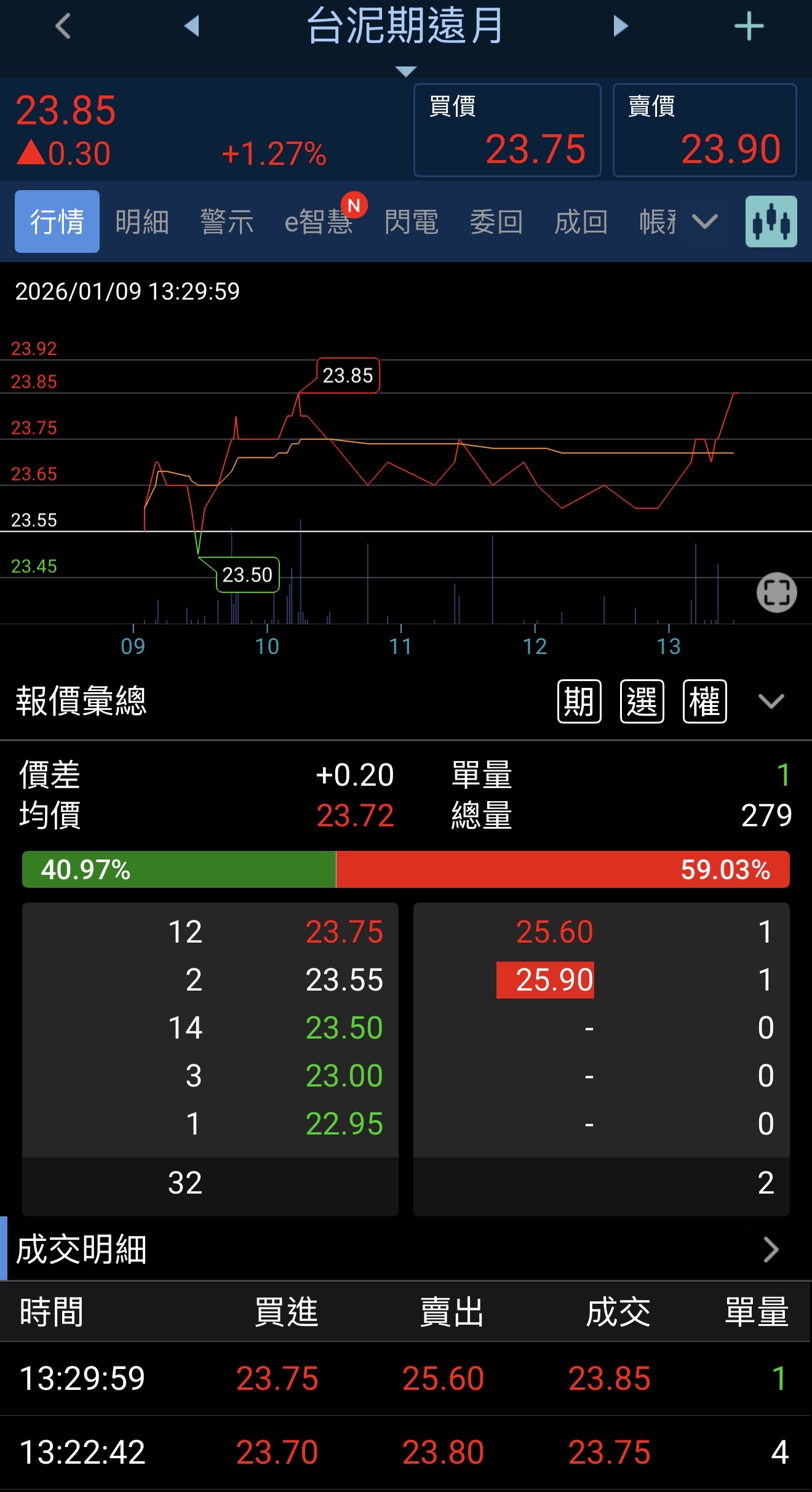Viewport: 812px width, 1492px height.
Task: Open the candlestick chart view
Action: coord(771,221)
